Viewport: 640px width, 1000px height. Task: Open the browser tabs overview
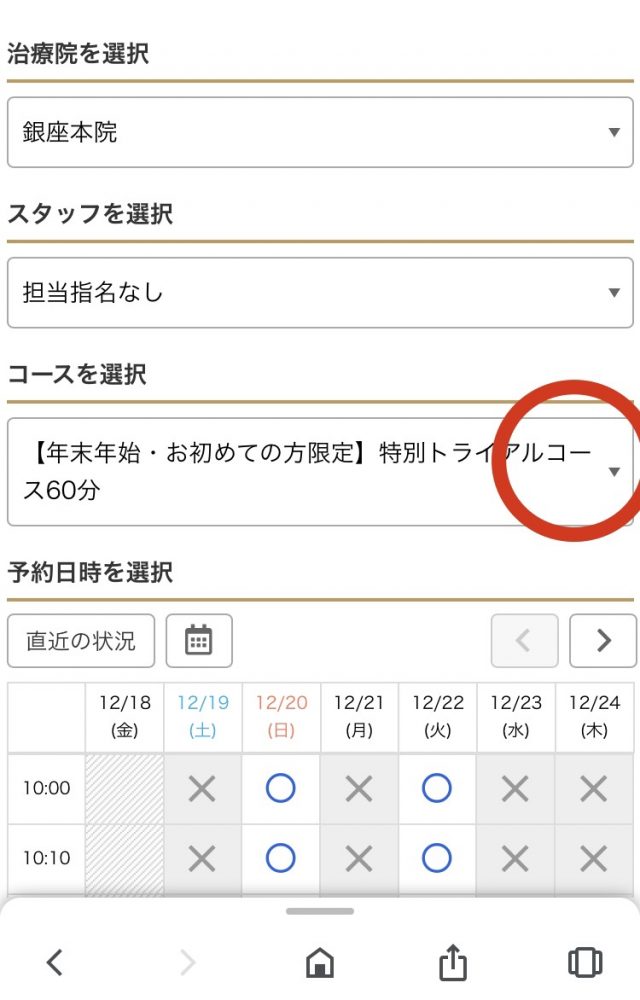coord(585,963)
